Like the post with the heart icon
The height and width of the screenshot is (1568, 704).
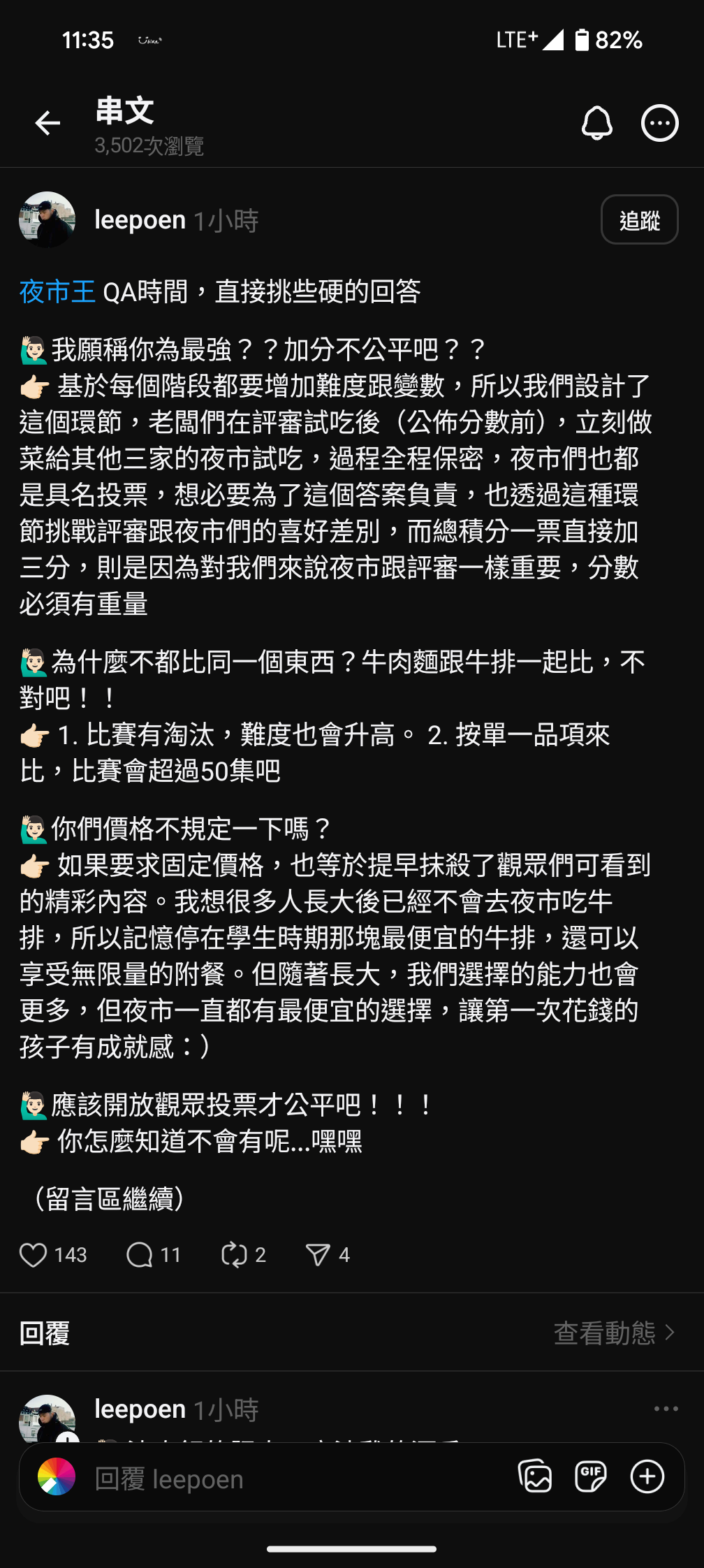pyautogui.click(x=33, y=1255)
